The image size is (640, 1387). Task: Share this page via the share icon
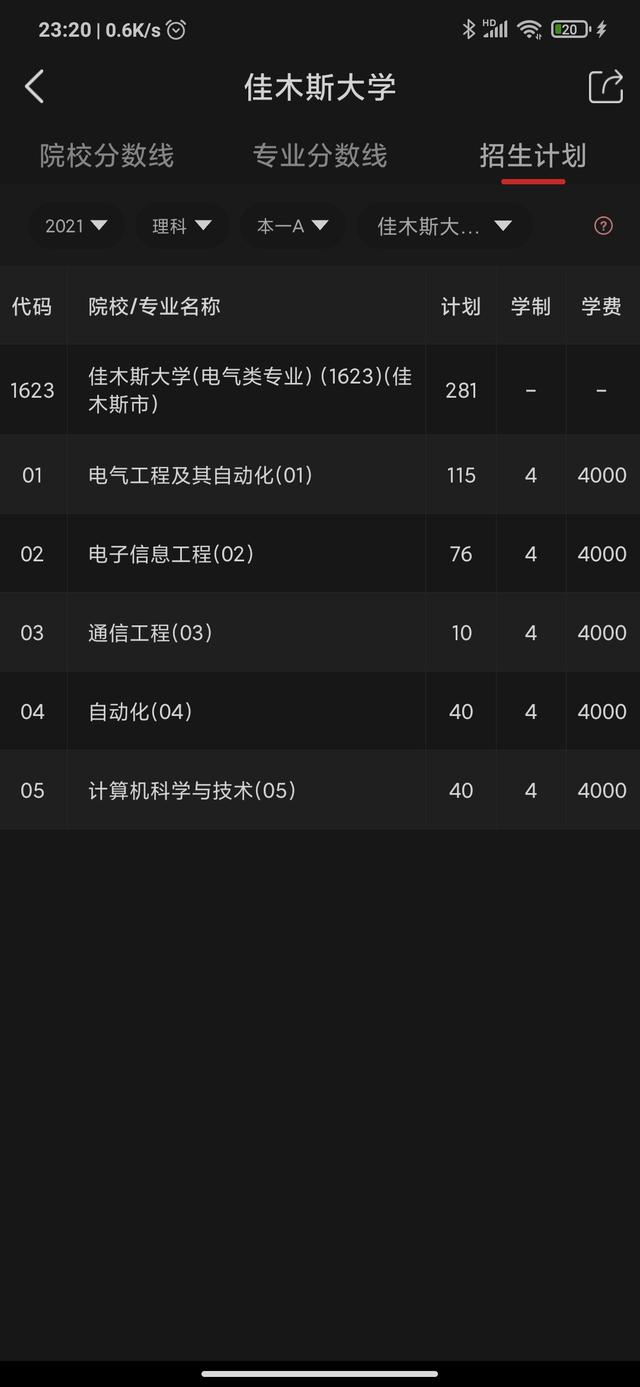point(605,87)
